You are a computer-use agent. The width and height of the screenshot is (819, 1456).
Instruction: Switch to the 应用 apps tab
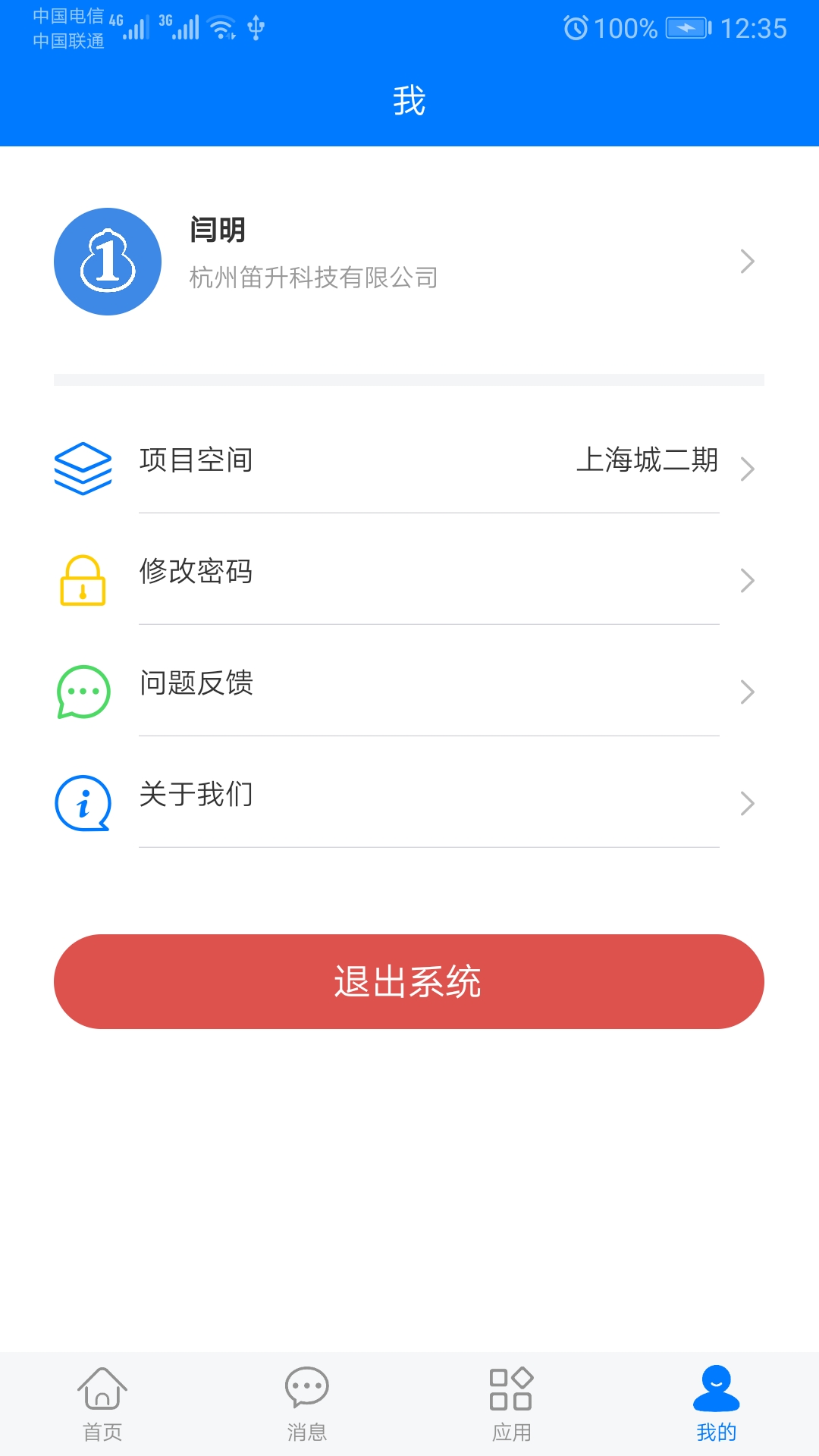[512, 1404]
